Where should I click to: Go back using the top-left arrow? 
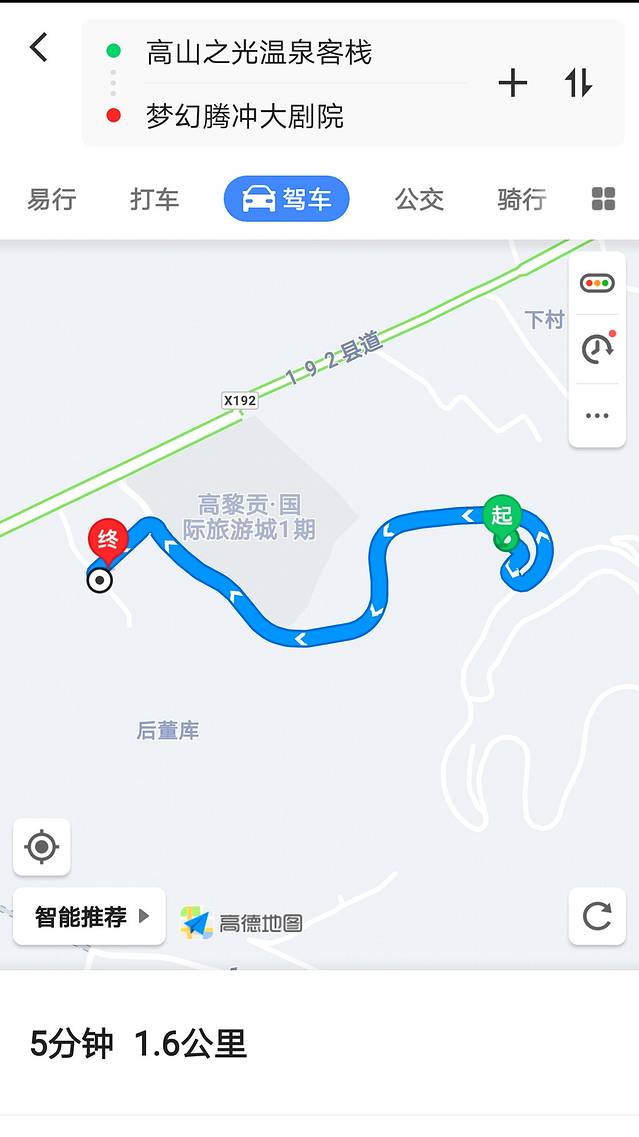(x=39, y=47)
